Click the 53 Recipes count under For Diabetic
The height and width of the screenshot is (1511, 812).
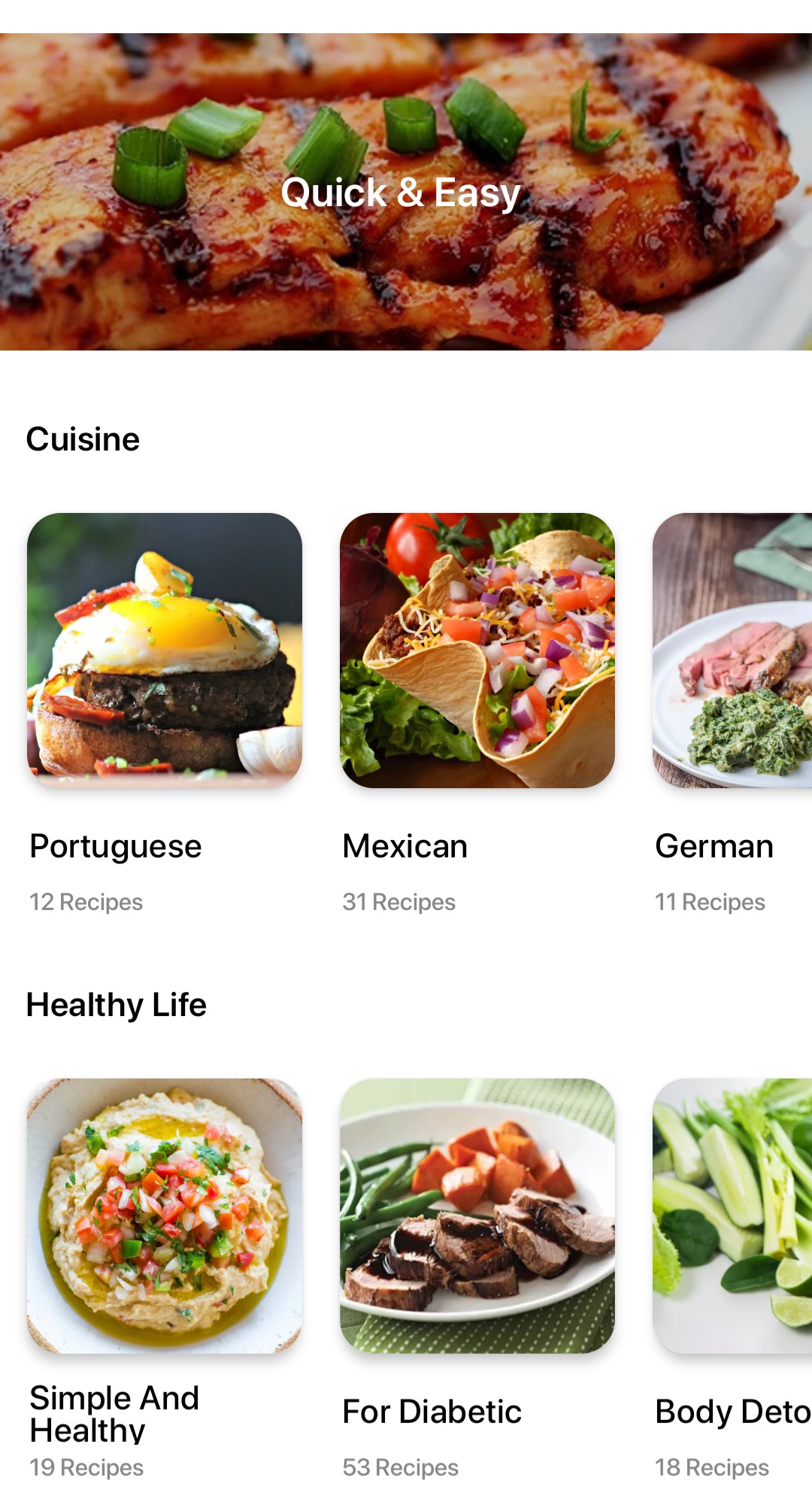click(401, 1467)
